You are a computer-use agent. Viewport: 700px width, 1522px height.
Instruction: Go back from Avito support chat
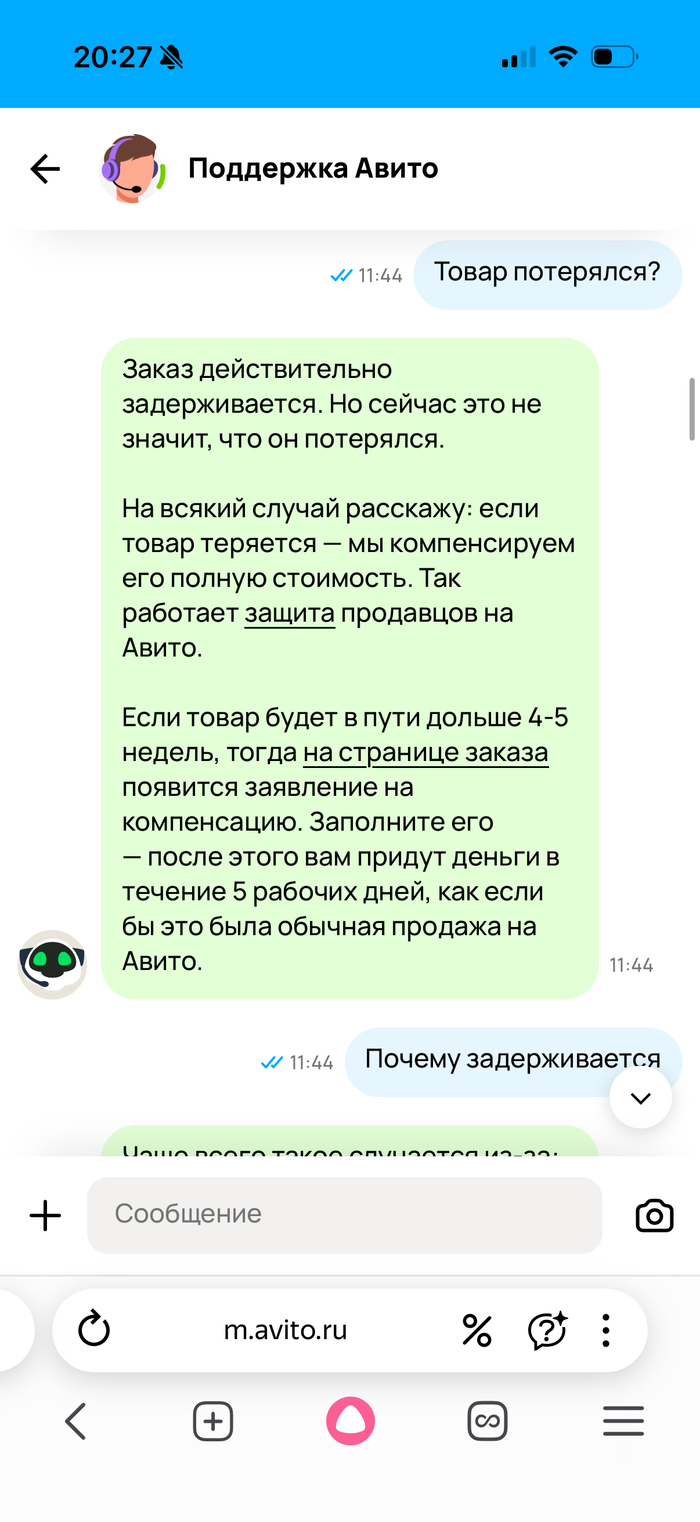pyautogui.click(x=45, y=169)
